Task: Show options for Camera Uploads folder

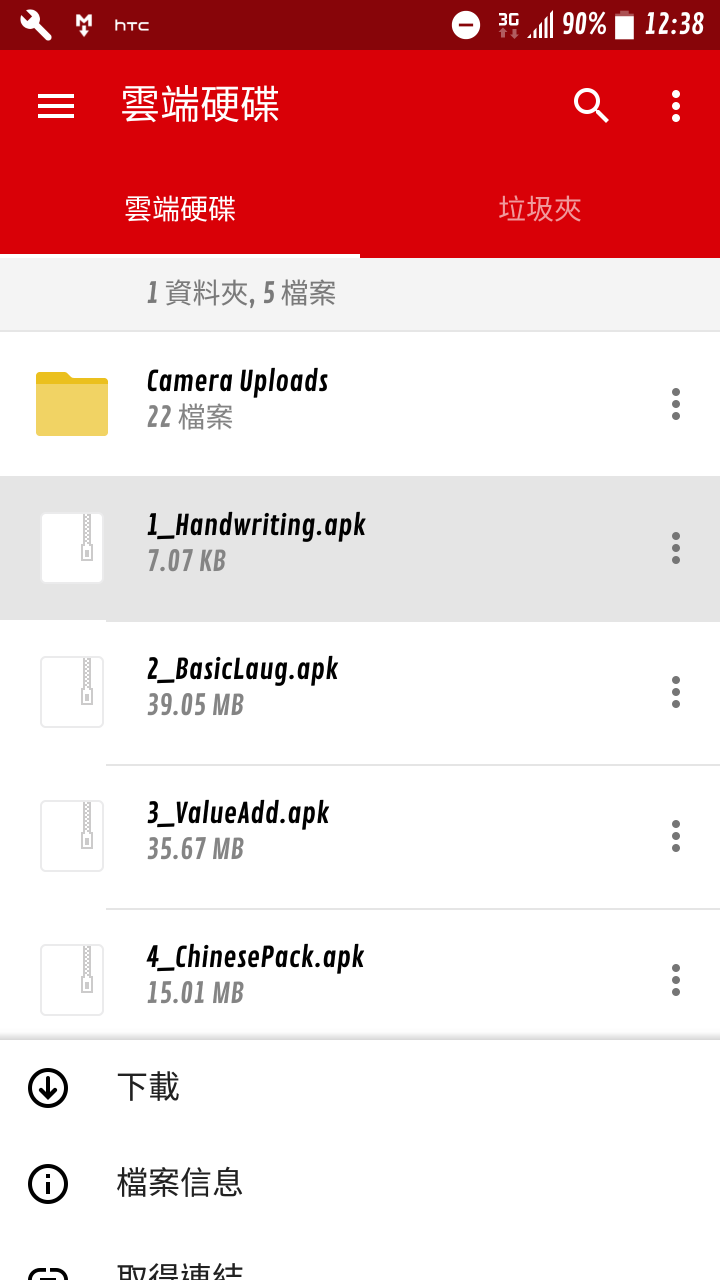Action: 676,404
